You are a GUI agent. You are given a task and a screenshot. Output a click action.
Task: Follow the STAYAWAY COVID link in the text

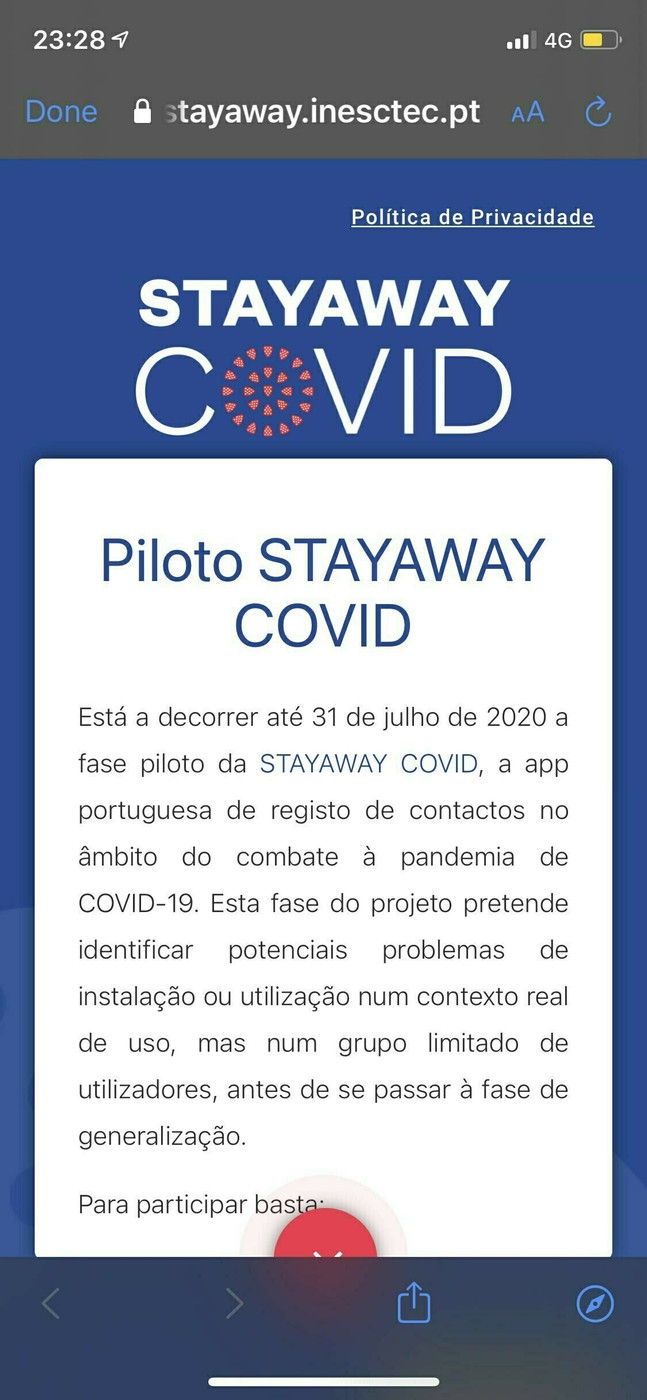[368, 764]
